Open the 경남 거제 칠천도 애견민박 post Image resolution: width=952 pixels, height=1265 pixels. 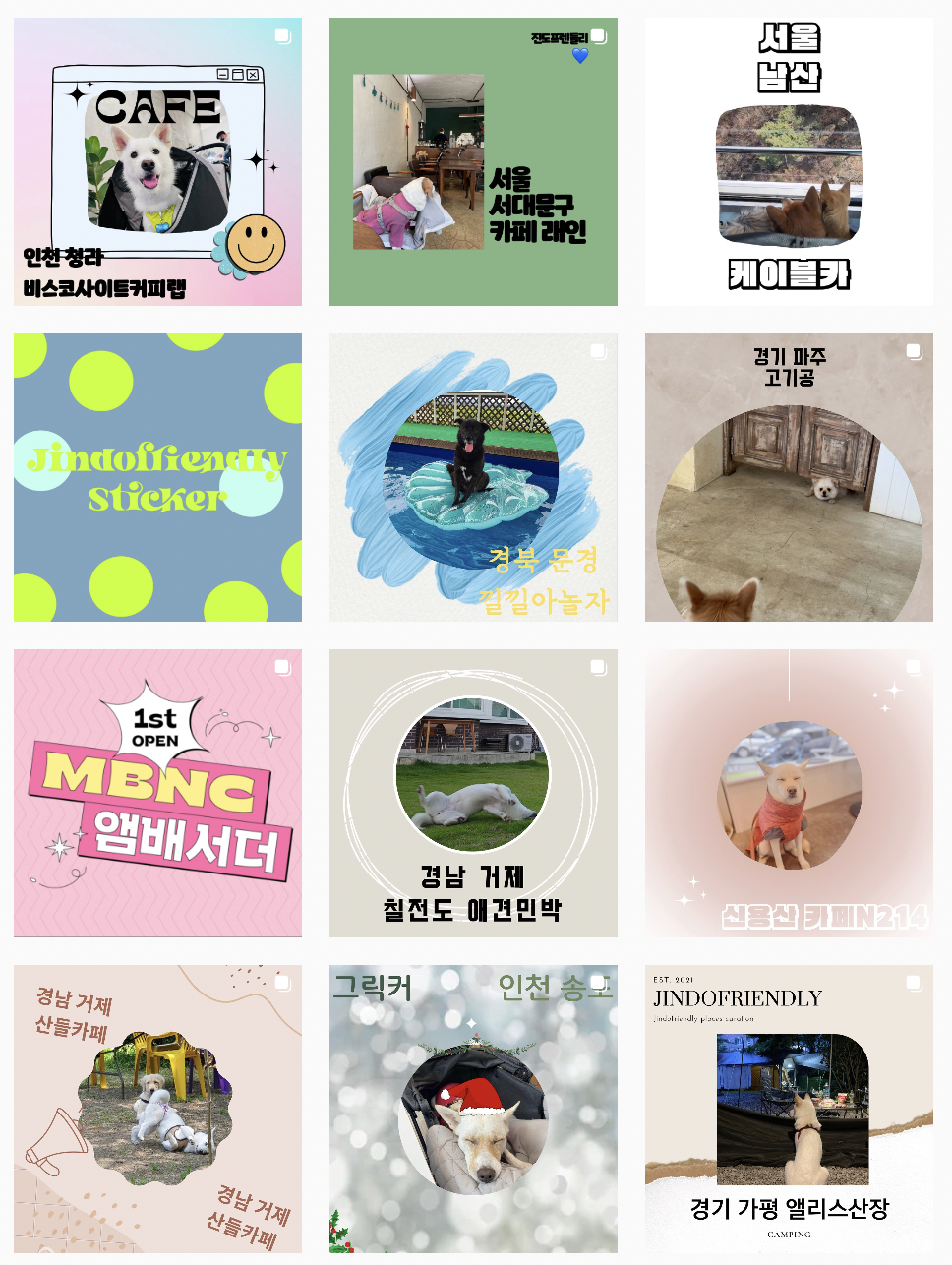pos(473,793)
